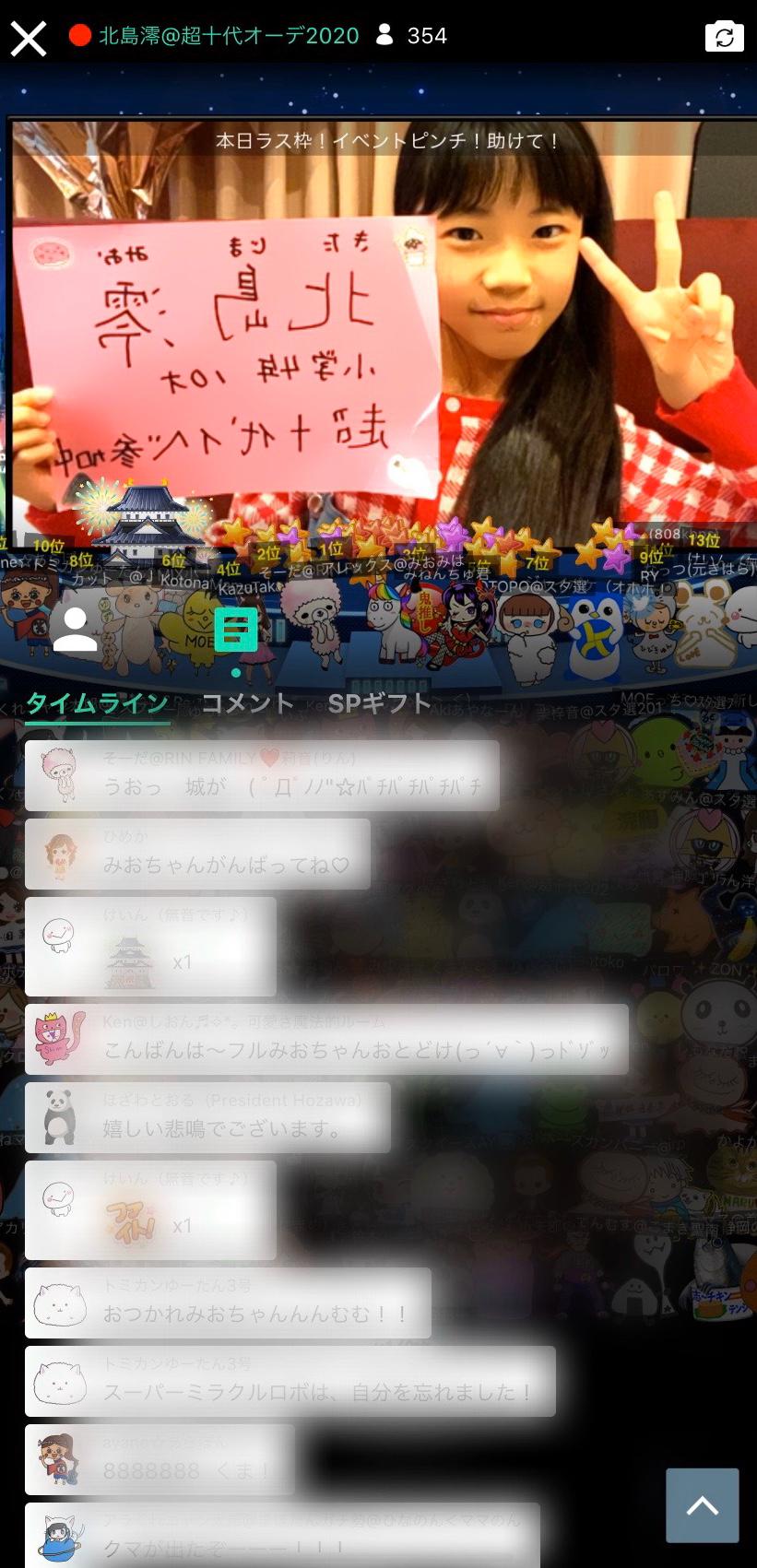Viewport: 757px width, 1568px height.
Task: Open ひめか's comment みおちゃんがんばってね
Action: click(x=198, y=855)
